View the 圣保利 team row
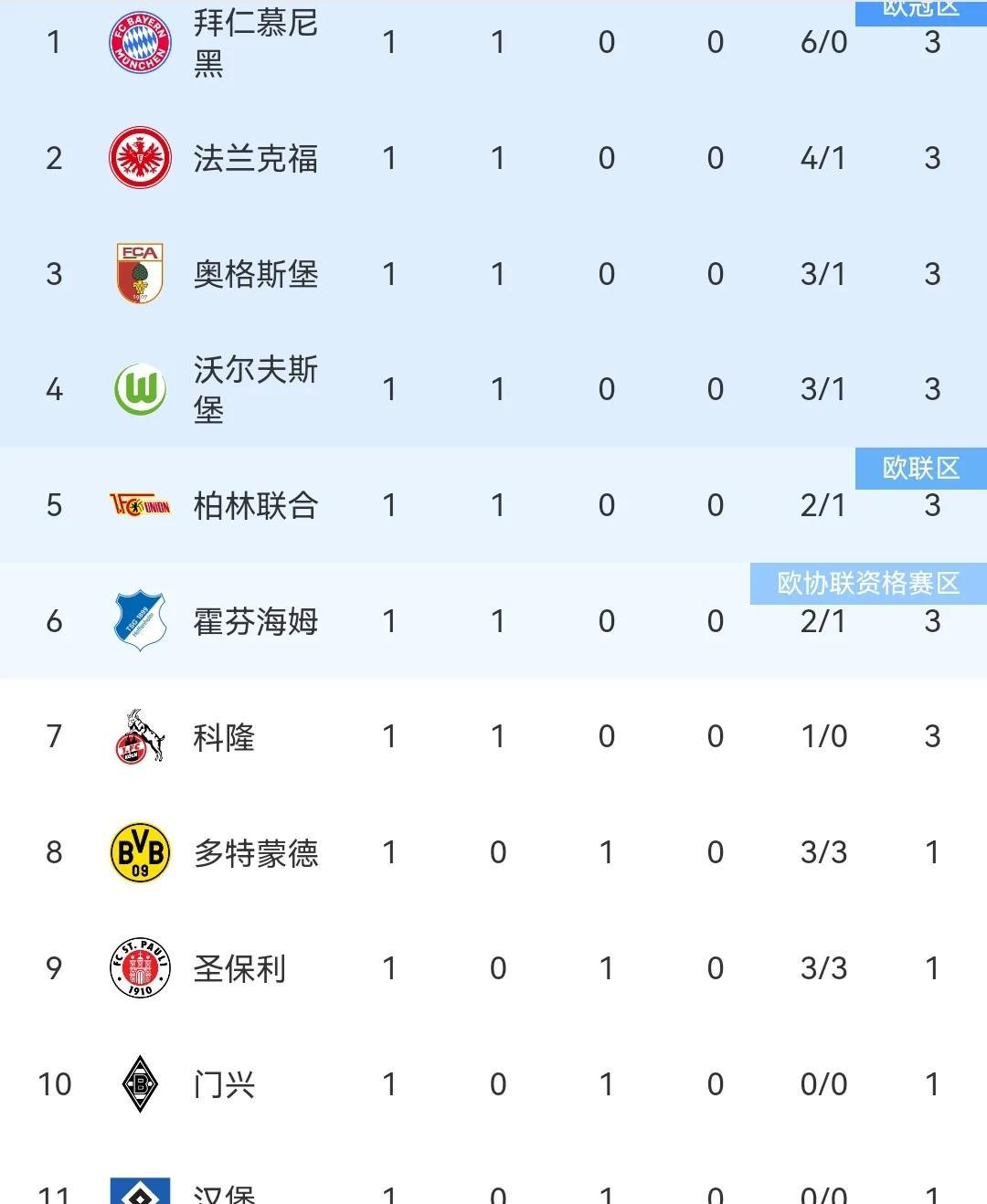The image size is (987, 1204). click(x=493, y=968)
